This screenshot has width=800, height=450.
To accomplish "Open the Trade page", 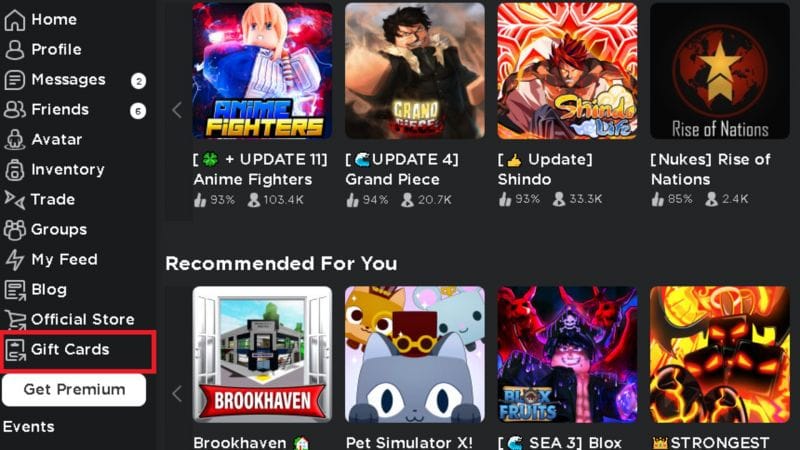I will [52, 199].
